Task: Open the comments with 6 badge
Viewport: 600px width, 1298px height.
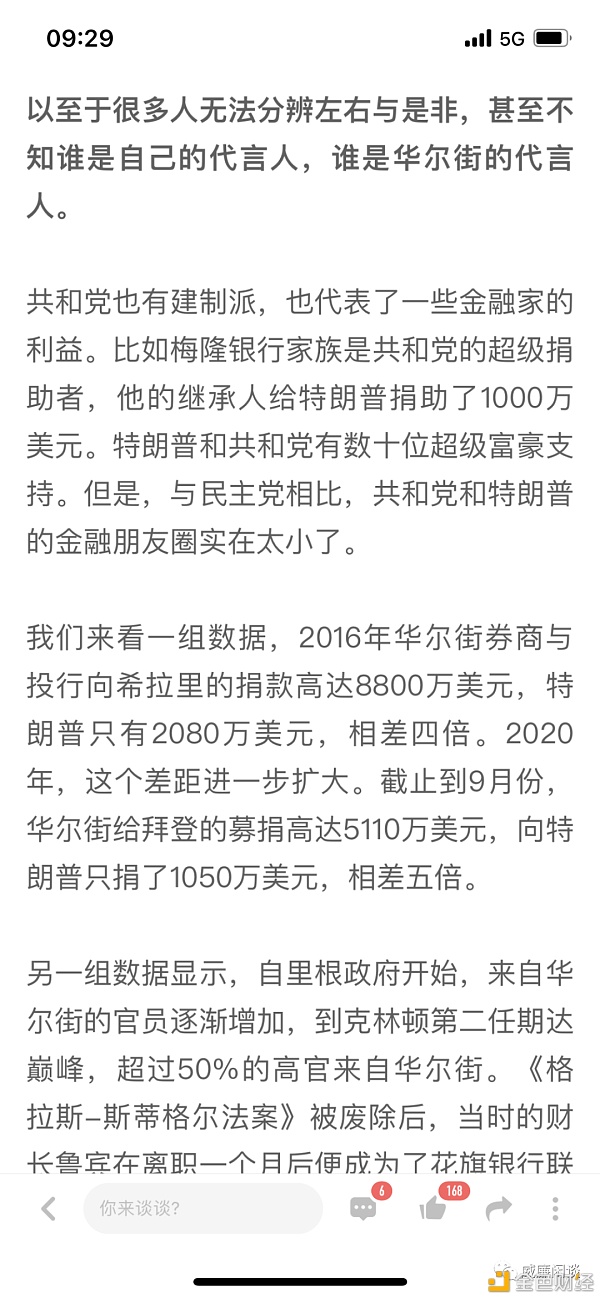Action: coord(365,1205)
